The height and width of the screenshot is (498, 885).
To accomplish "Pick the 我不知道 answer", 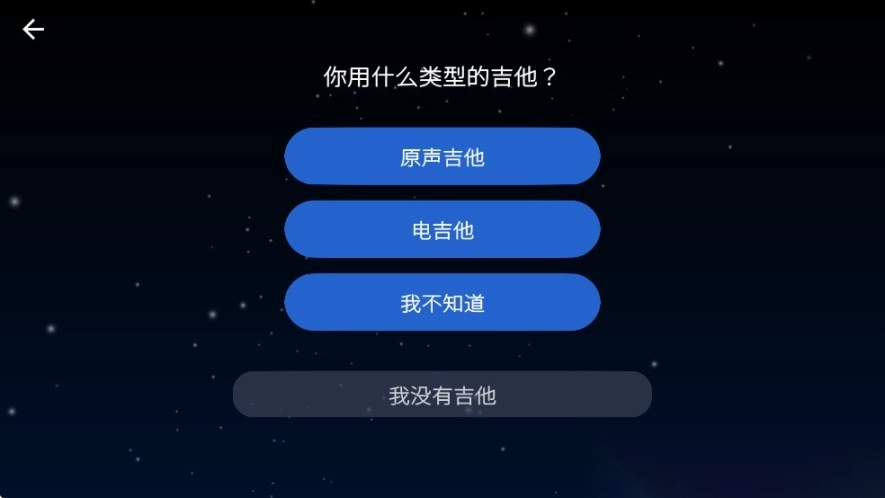I will coord(442,303).
